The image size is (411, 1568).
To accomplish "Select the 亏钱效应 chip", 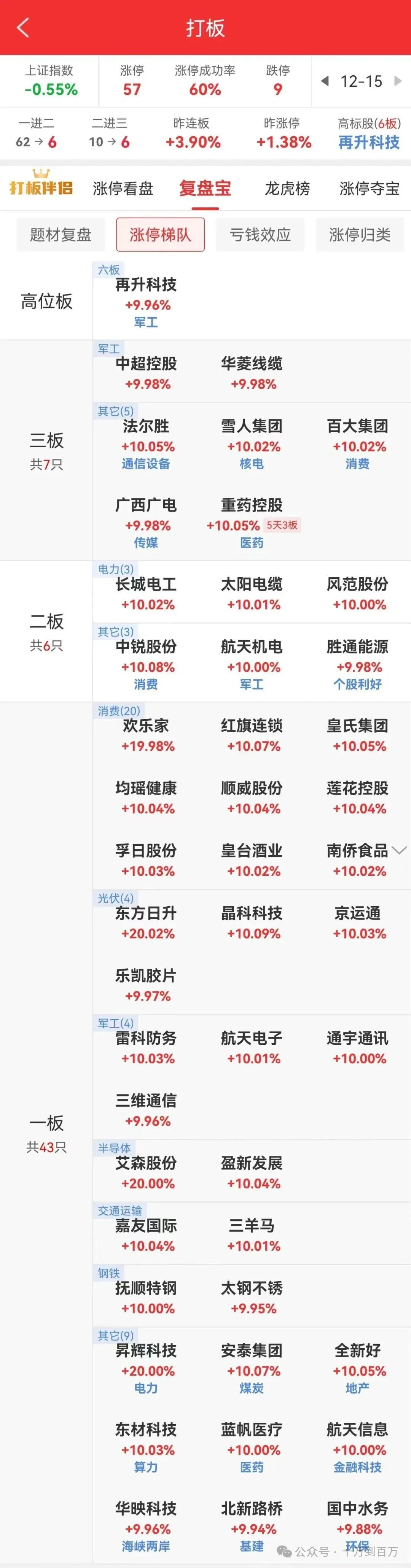I will pos(260,234).
